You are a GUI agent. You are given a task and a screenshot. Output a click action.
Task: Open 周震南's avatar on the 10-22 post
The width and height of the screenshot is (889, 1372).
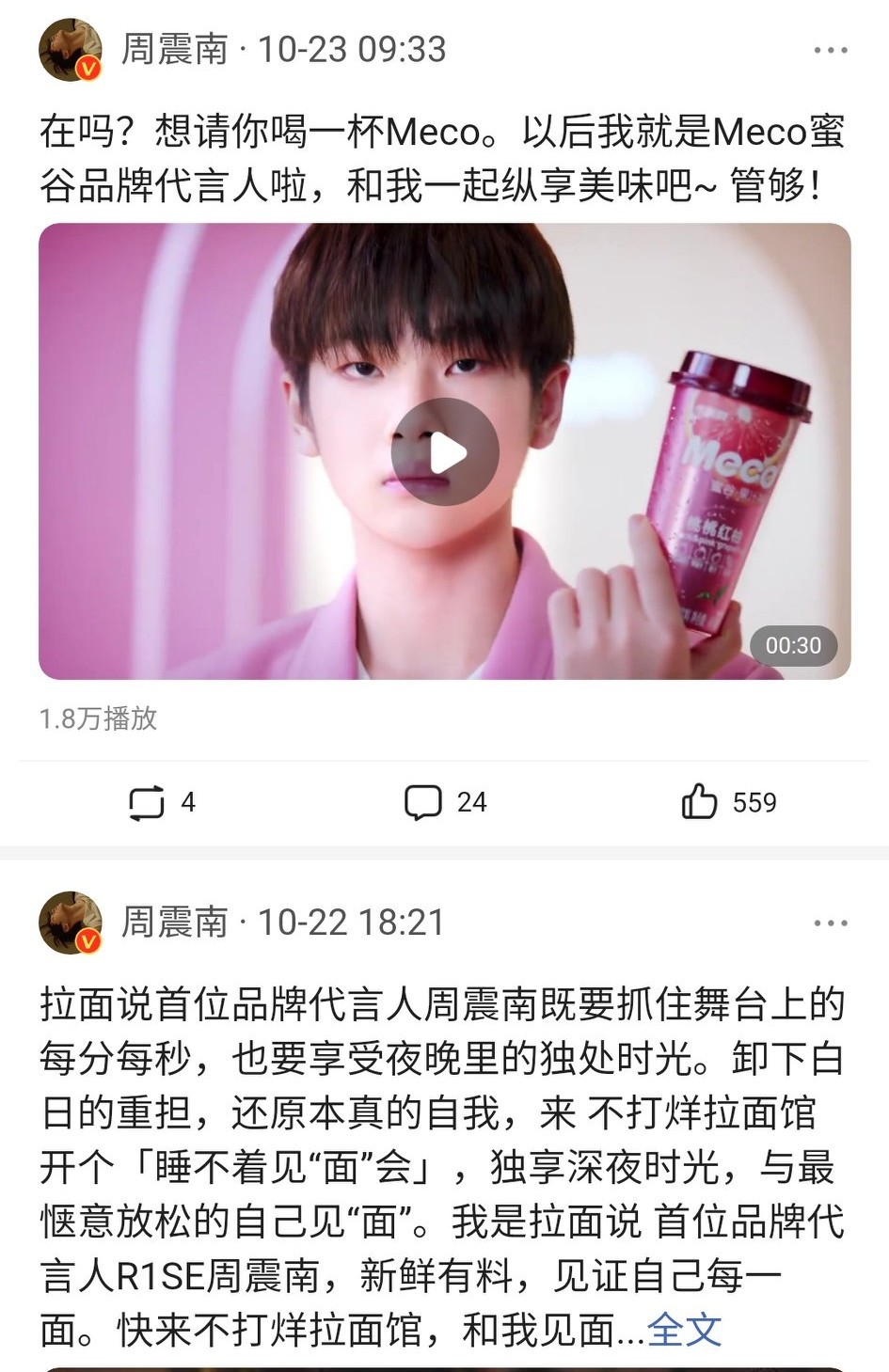pyautogui.click(x=70, y=923)
